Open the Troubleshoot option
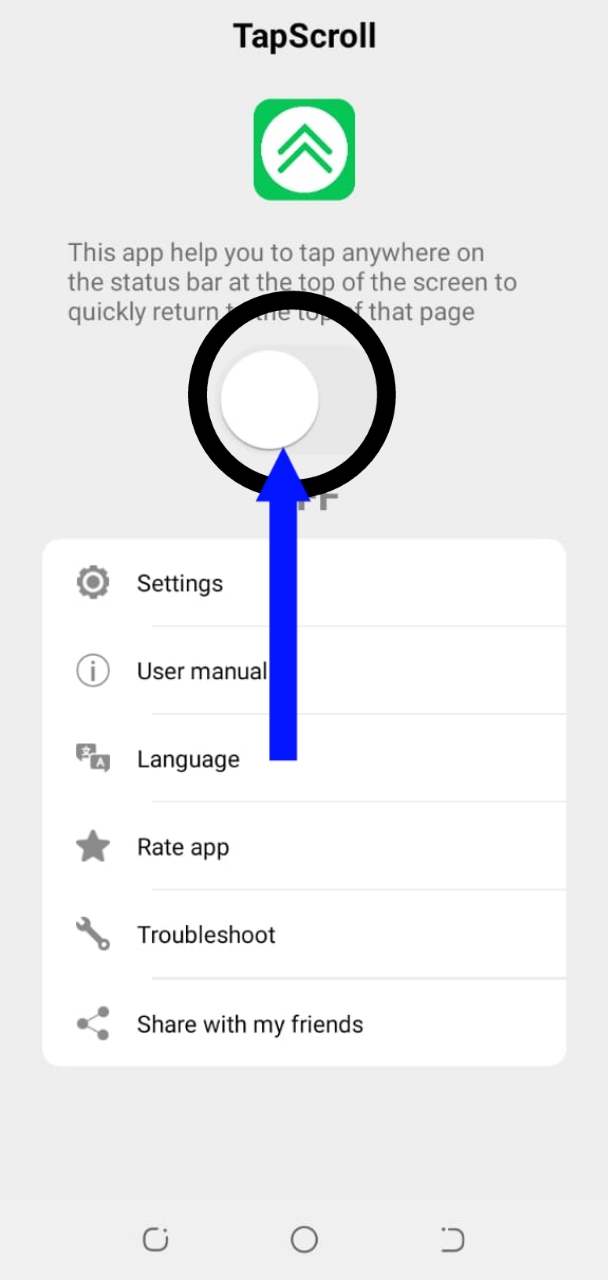Viewport: 608px width, 1280px height. tap(304, 935)
